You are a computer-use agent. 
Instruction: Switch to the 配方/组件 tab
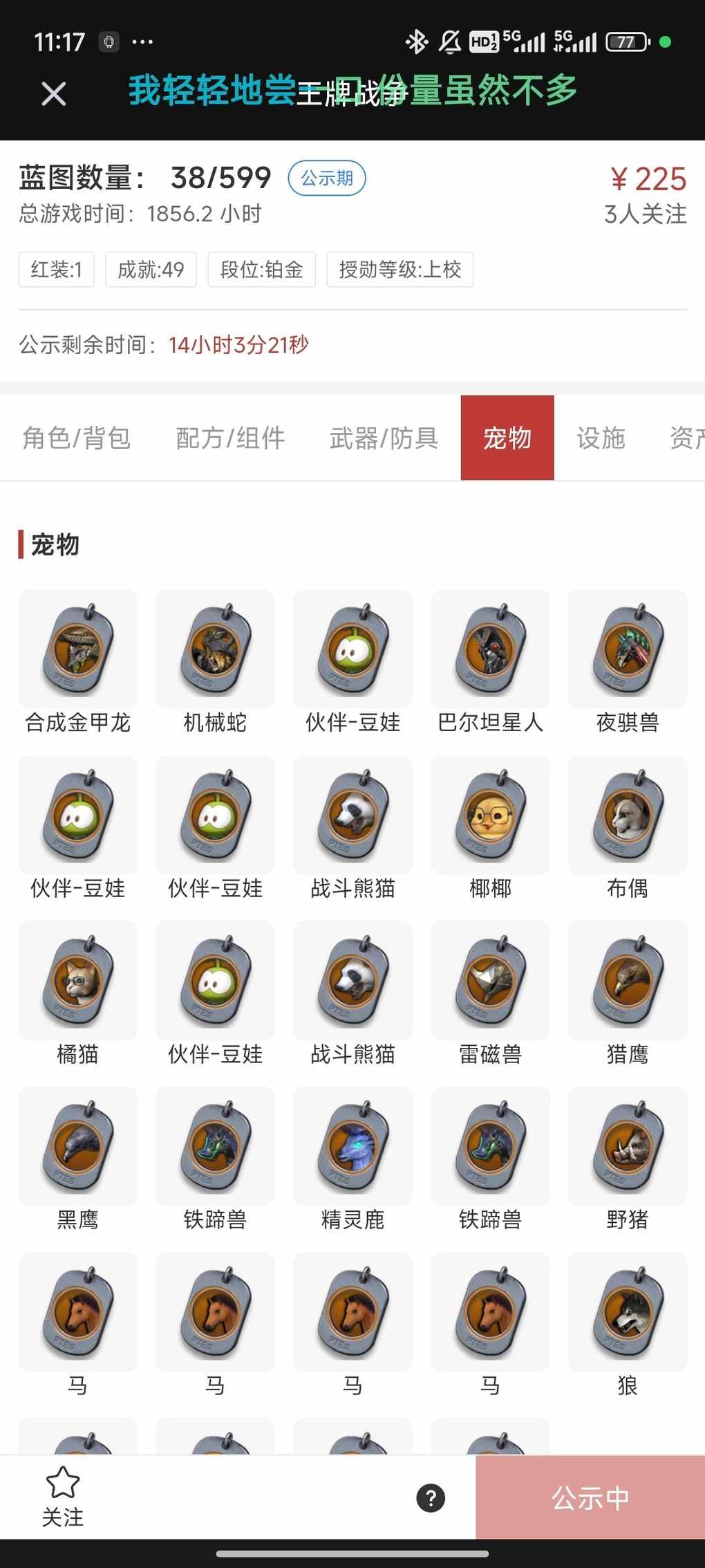pos(230,438)
